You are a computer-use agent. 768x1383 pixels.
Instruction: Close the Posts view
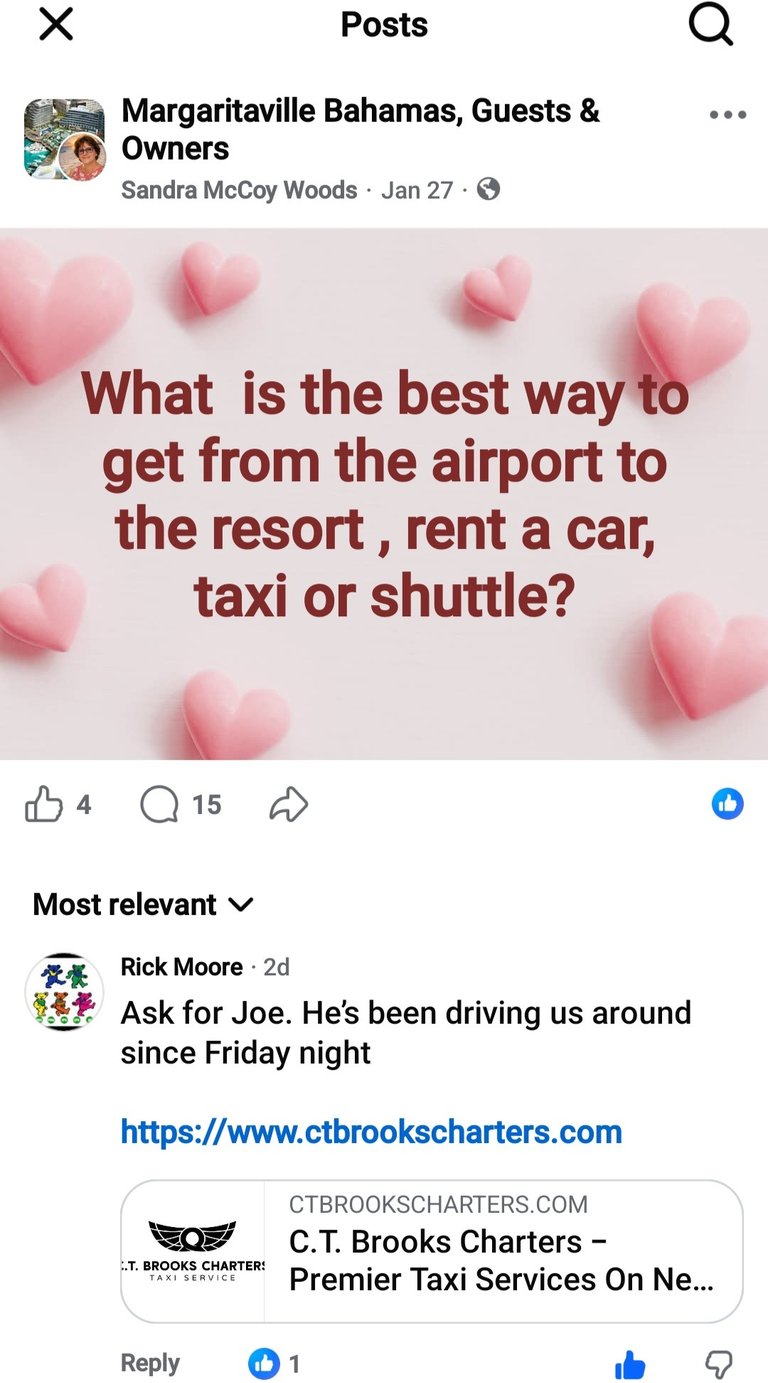(56, 25)
